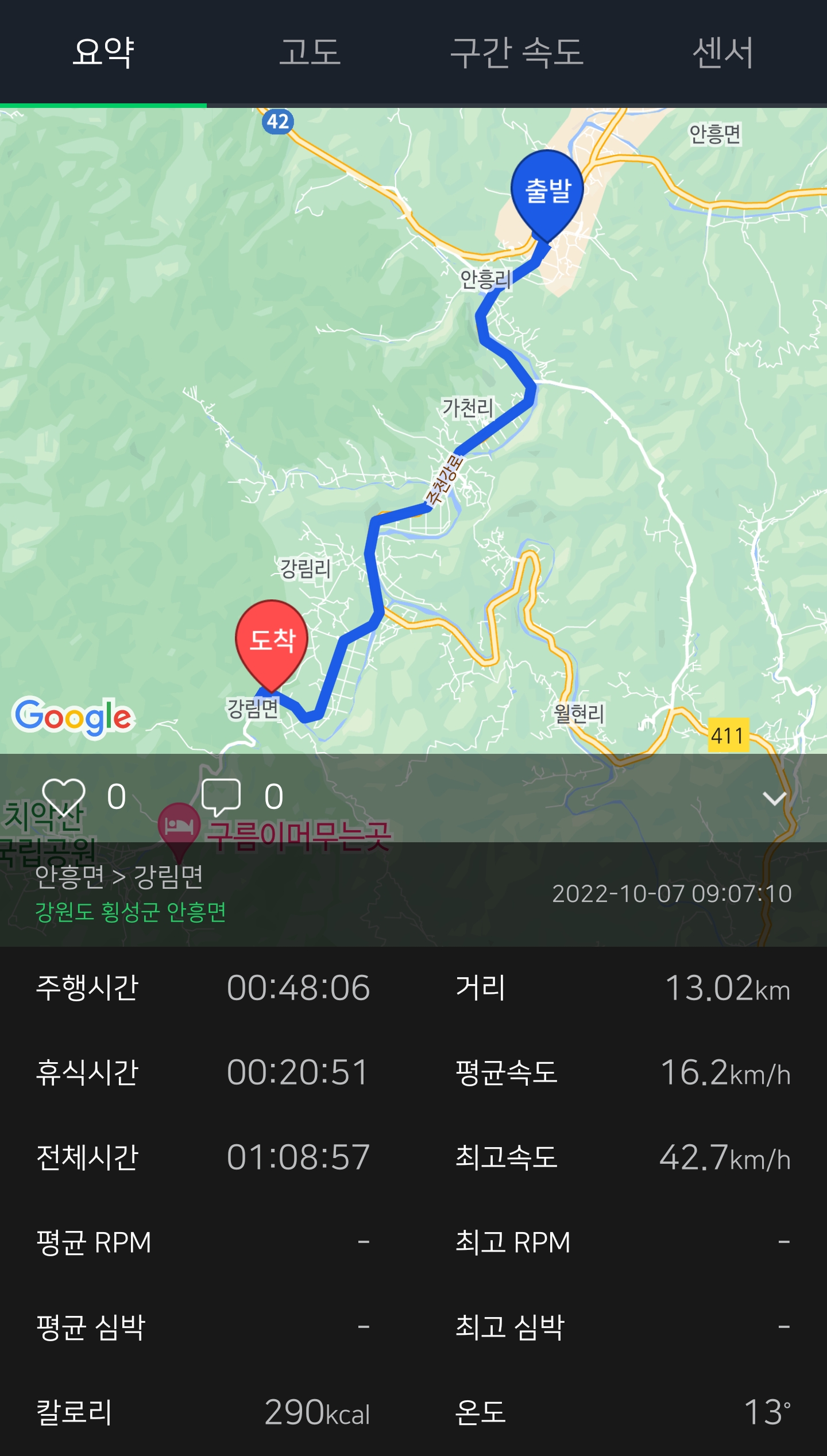
Task: Like this ride with the heart icon
Action: pyautogui.click(x=64, y=797)
